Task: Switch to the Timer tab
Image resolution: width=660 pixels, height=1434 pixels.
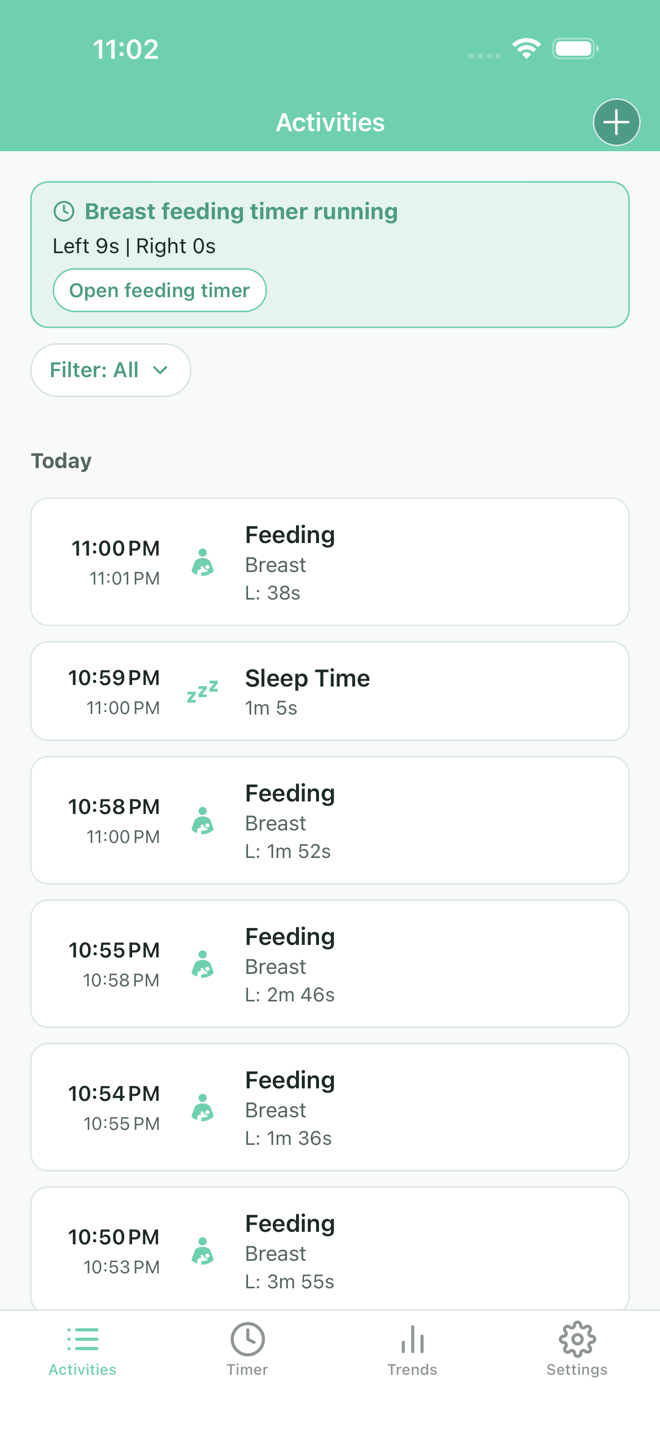Action: [x=247, y=1349]
